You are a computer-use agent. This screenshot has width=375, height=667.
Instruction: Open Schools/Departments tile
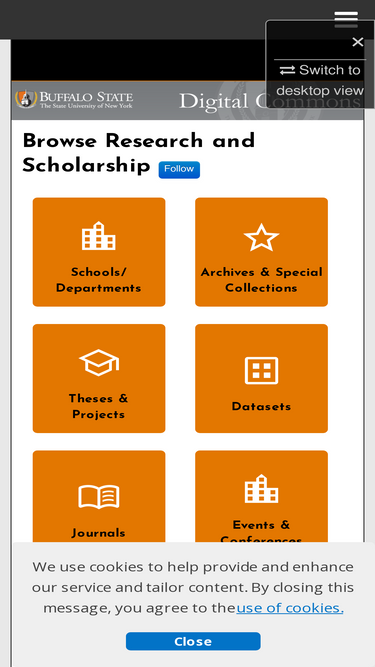coord(99,252)
